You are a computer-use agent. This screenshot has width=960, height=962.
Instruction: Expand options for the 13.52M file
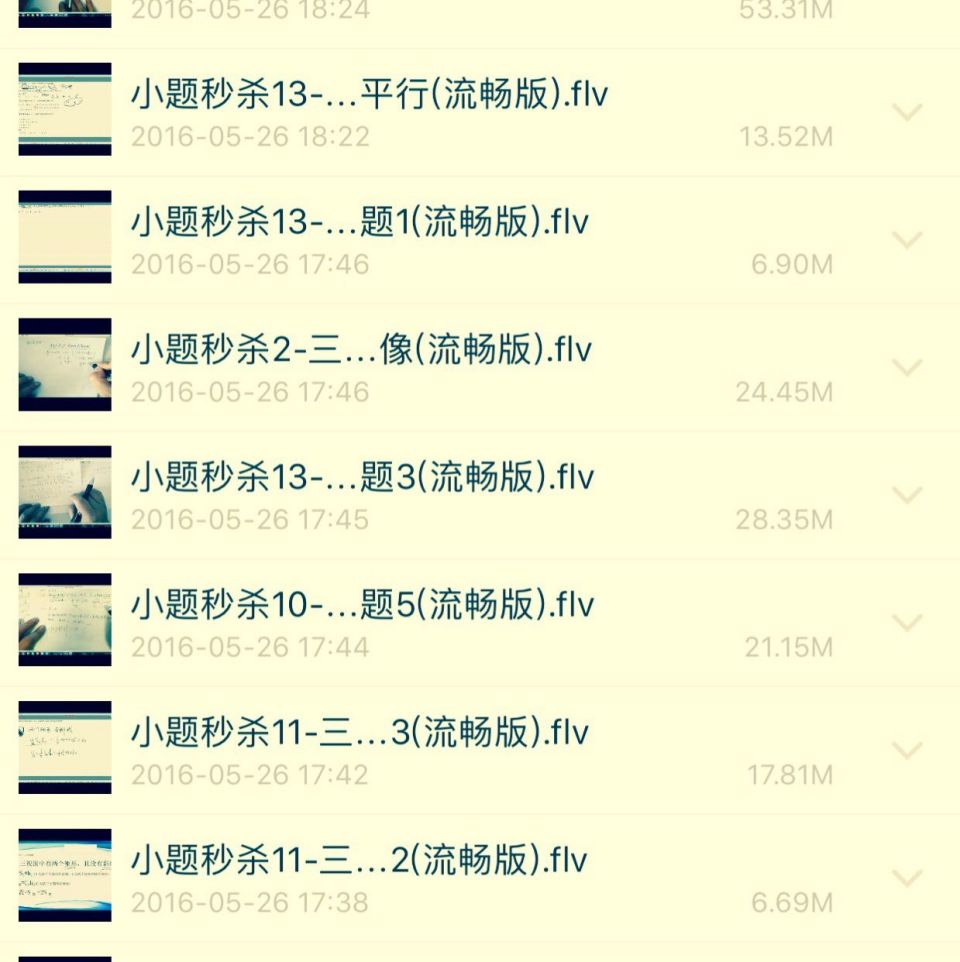pos(906,112)
